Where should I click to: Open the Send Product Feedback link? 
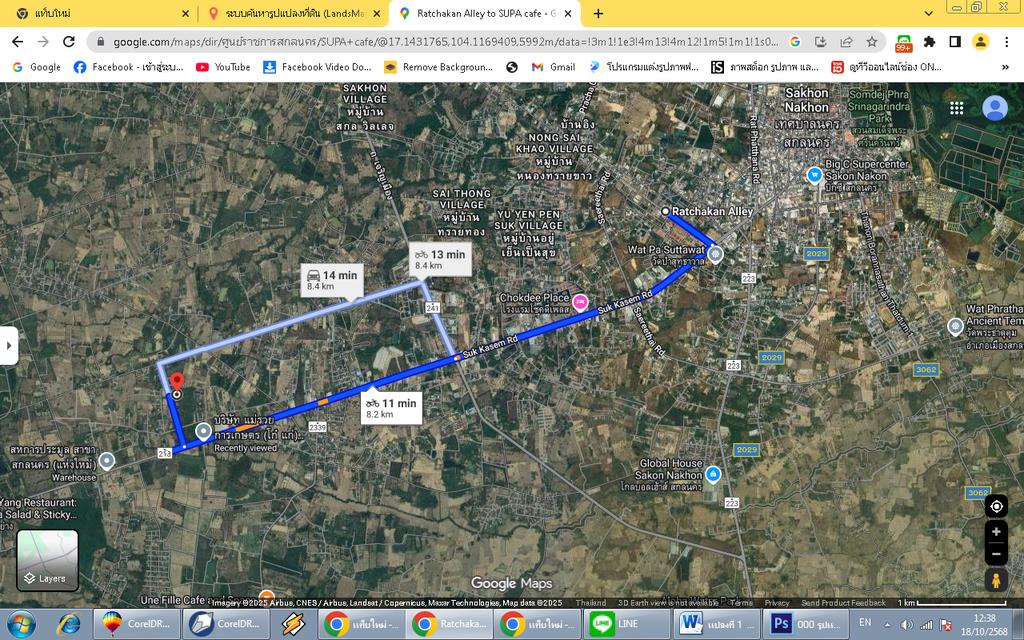coord(843,603)
